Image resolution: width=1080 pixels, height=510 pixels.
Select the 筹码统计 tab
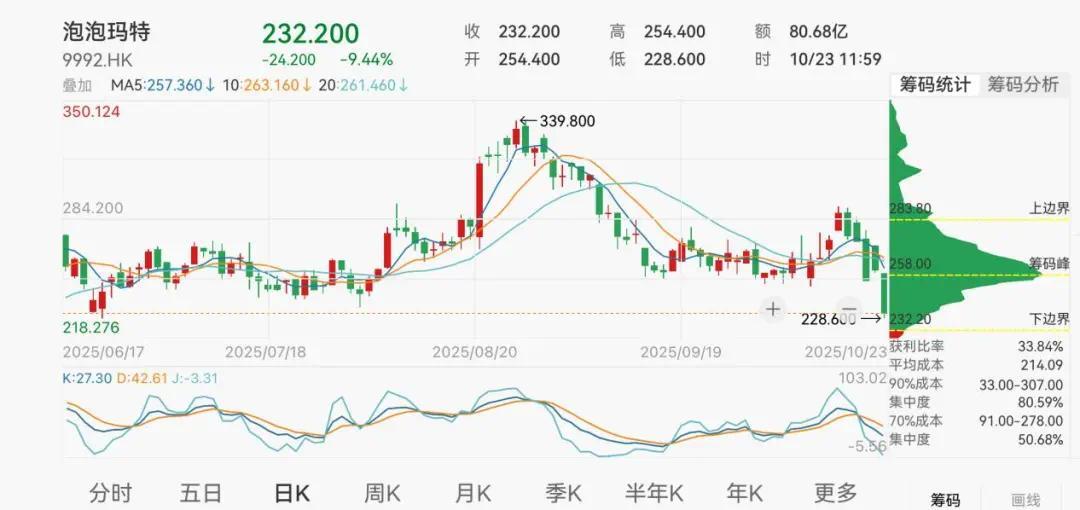tap(934, 85)
